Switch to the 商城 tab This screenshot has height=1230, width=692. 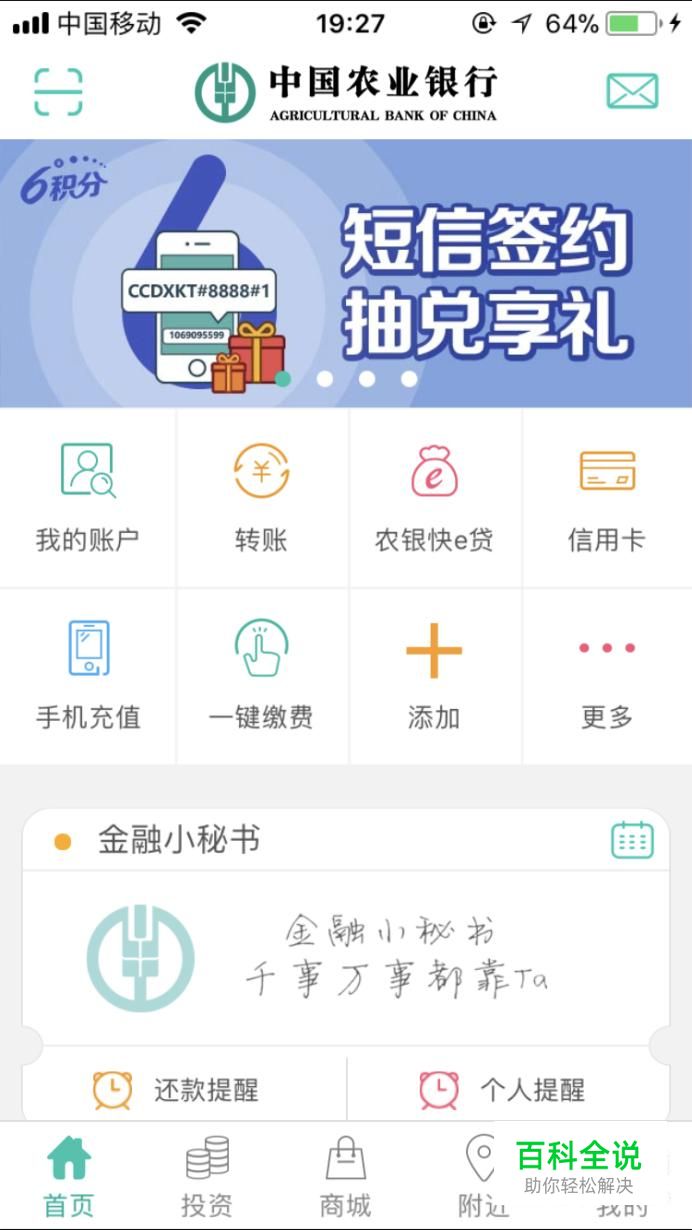coord(345,1177)
